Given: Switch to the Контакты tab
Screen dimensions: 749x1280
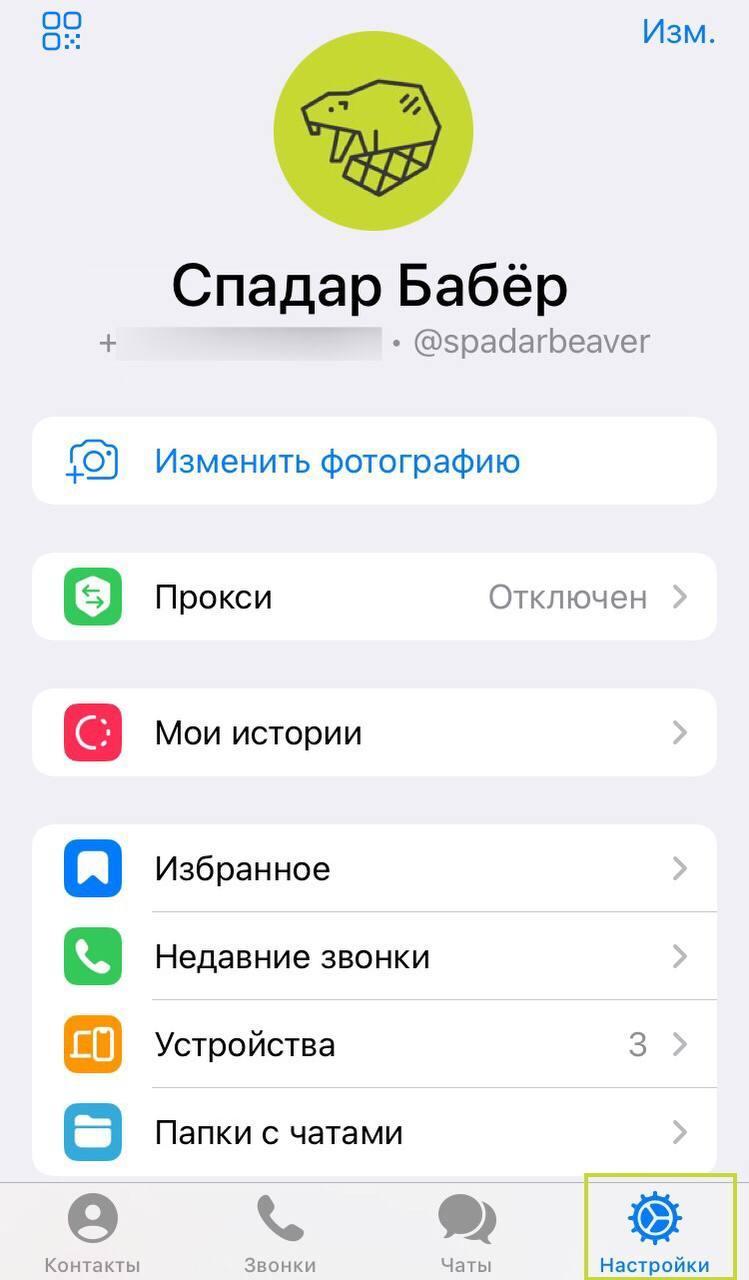Looking at the screenshot, I should click(x=93, y=1233).
